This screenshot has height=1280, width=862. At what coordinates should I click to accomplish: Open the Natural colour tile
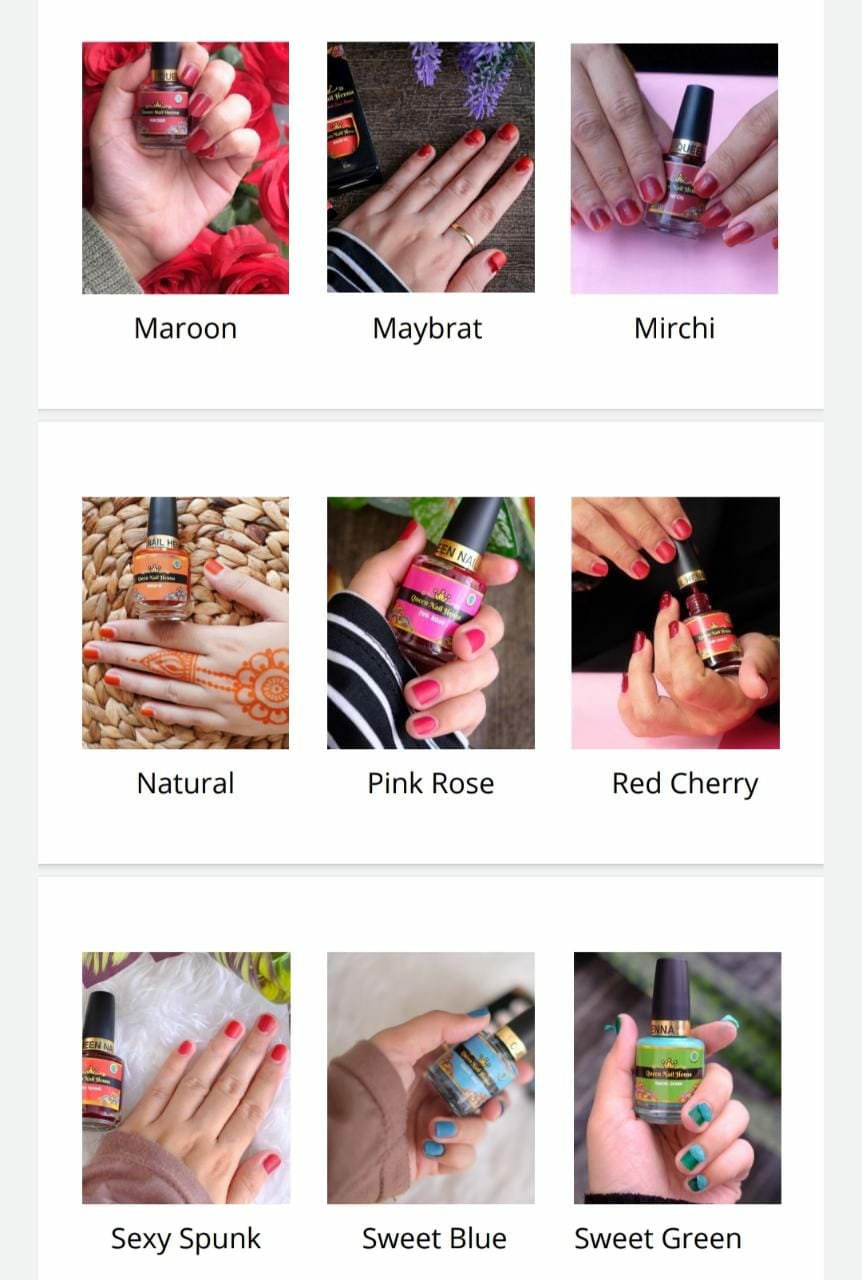(185, 623)
